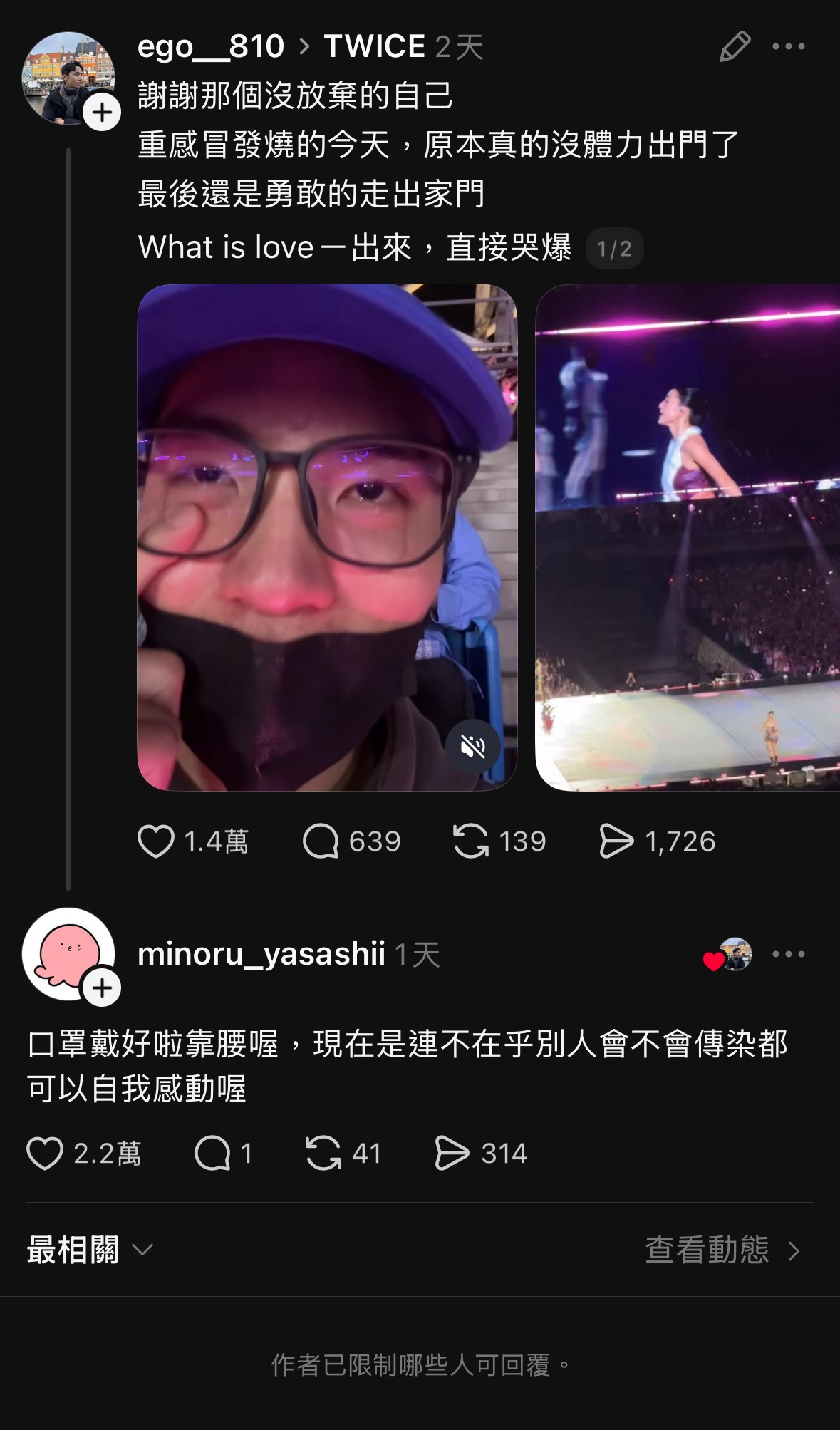Follow ego__810 with the plus badge
The image size is (840, 1430).
[x=102, y=113]
